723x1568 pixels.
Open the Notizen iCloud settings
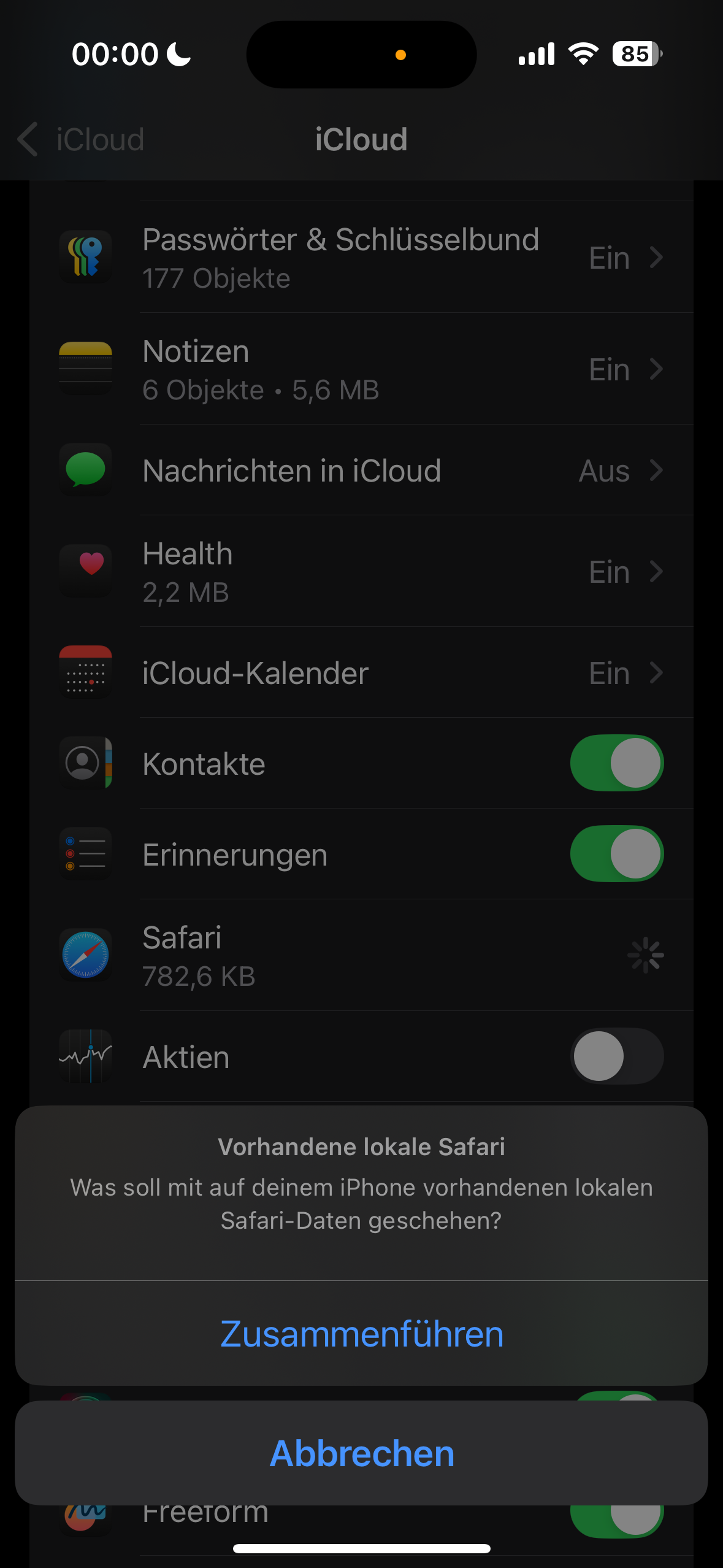361,369
